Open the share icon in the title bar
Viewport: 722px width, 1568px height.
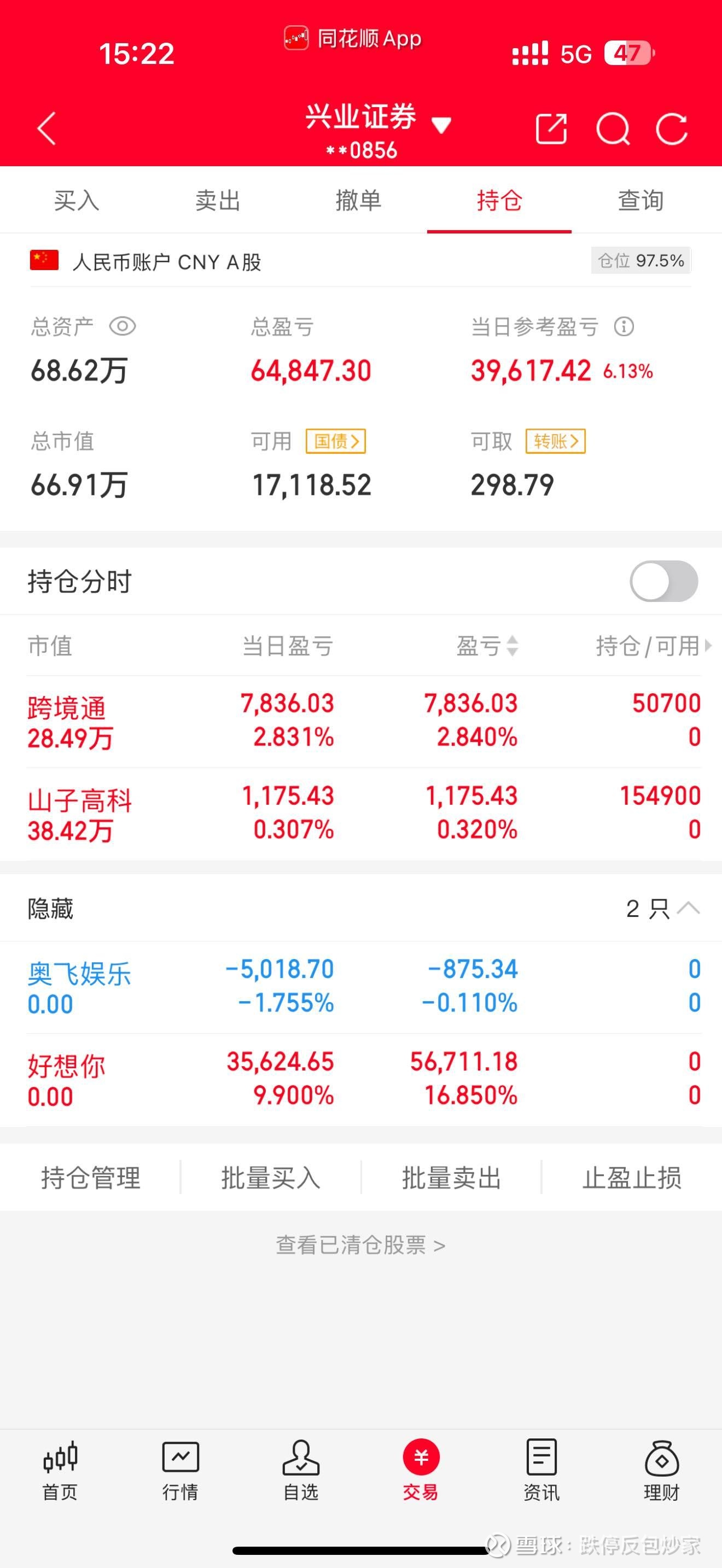(x=551, y=128)
